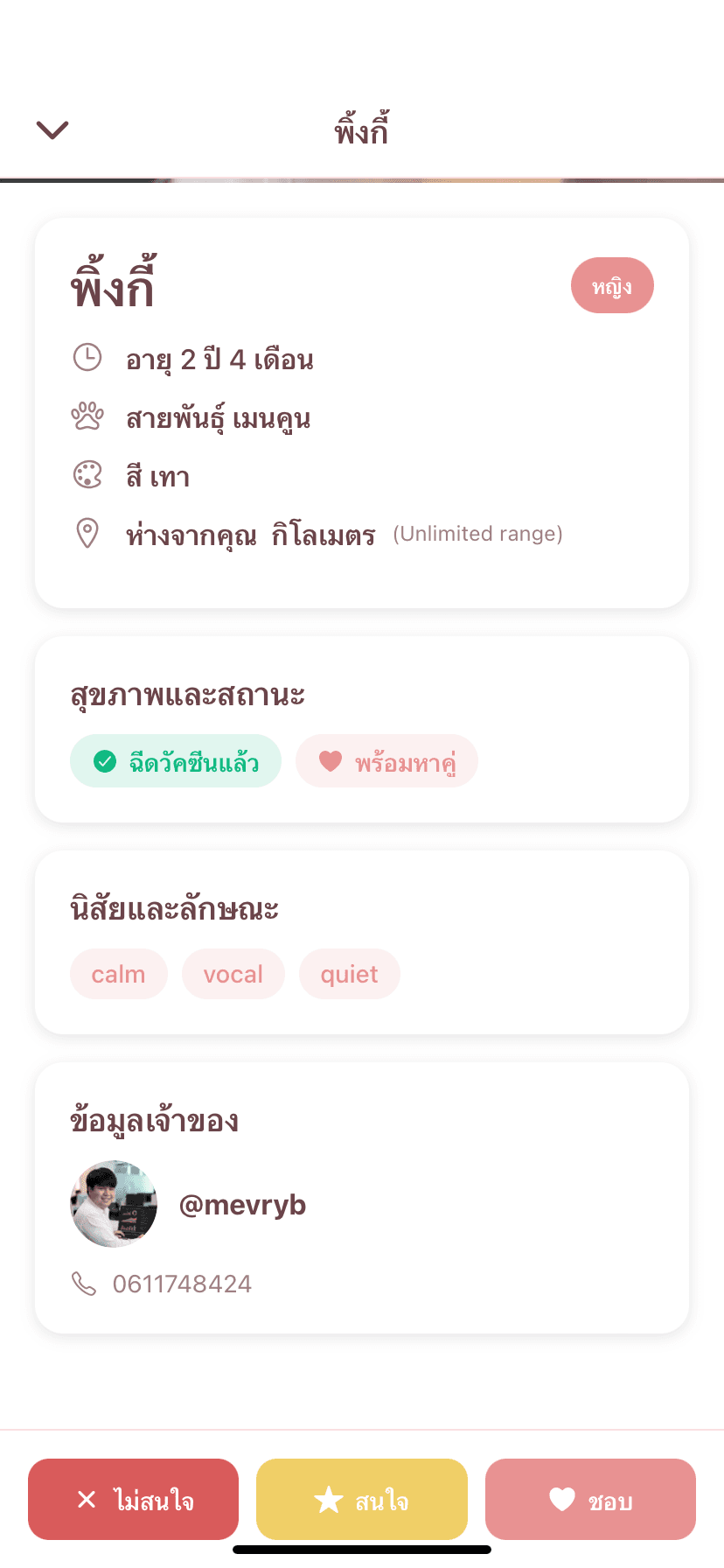The width and height of the screenshot is (724, 1568).
Task: Open the @mevryb owner profile link
Action: click(x=244, y=1204)
